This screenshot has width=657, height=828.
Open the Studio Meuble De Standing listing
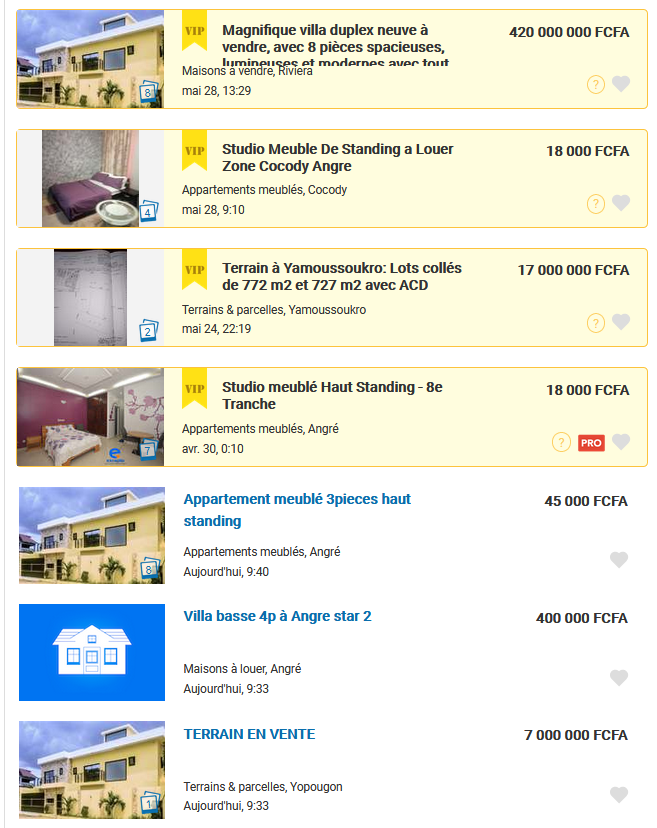338,158
